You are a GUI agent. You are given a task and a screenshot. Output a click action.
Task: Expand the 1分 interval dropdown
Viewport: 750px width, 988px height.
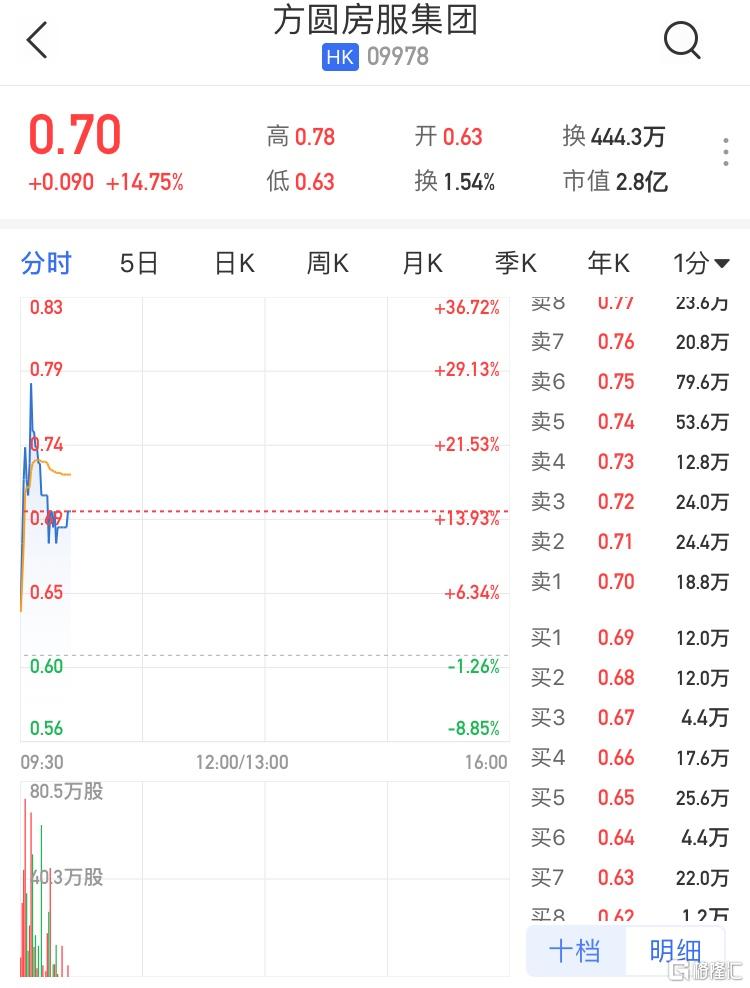click(x=701, y=263)
